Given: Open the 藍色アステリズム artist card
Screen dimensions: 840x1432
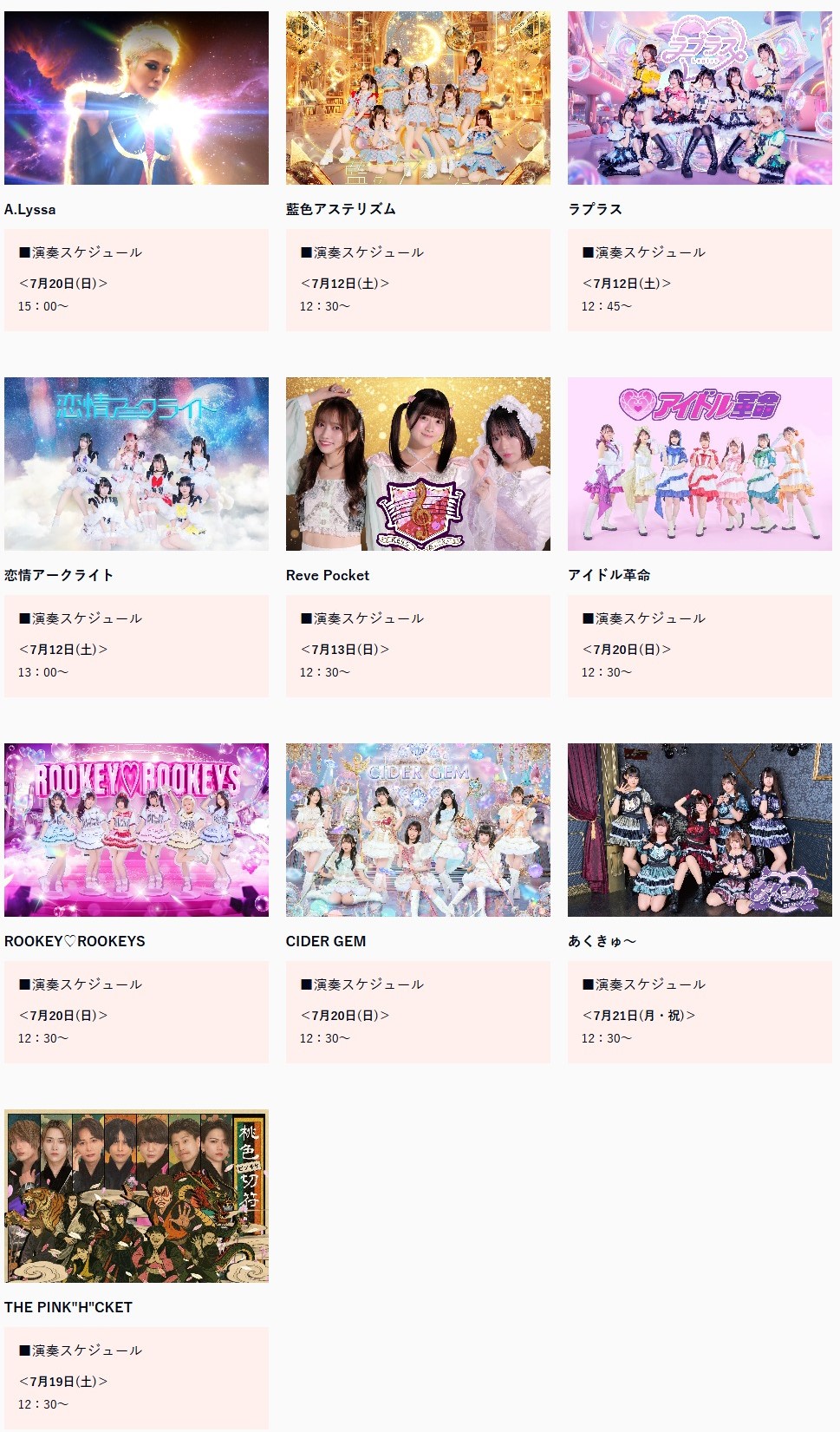Looking at the screenshot, I should 418,171.
